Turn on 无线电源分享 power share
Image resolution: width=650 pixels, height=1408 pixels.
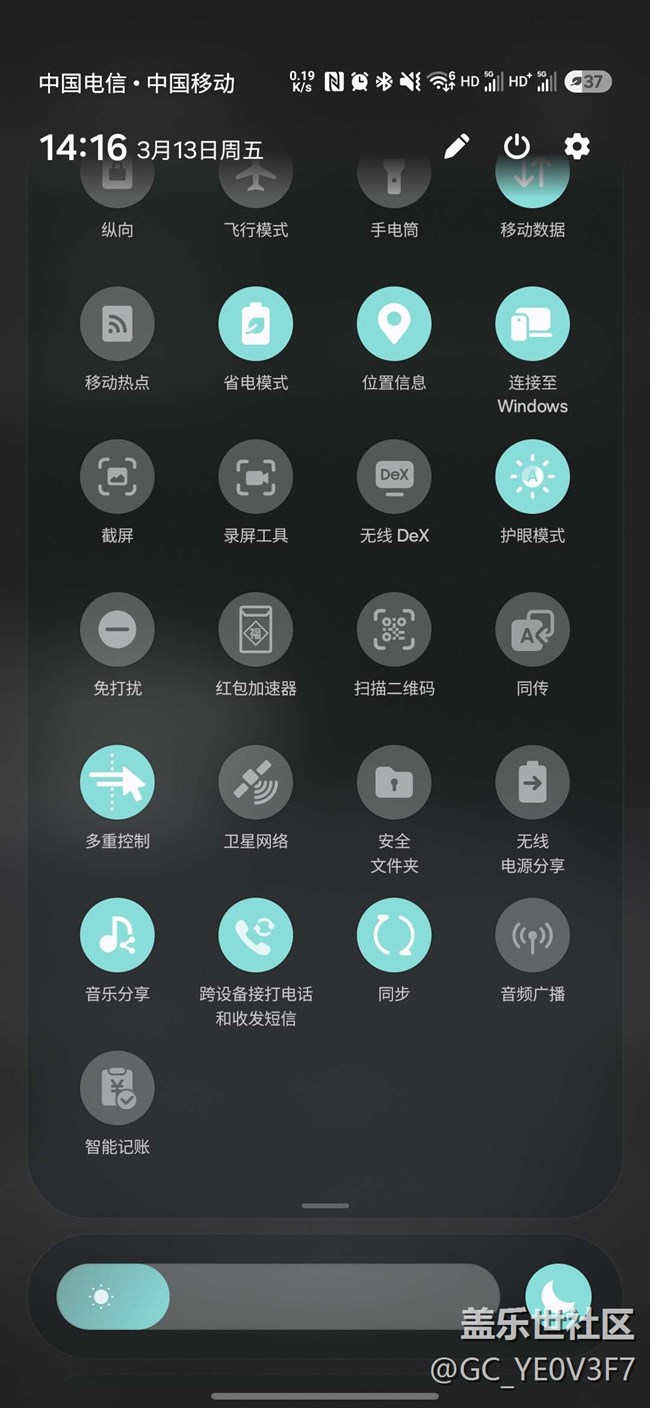(532, 783)
